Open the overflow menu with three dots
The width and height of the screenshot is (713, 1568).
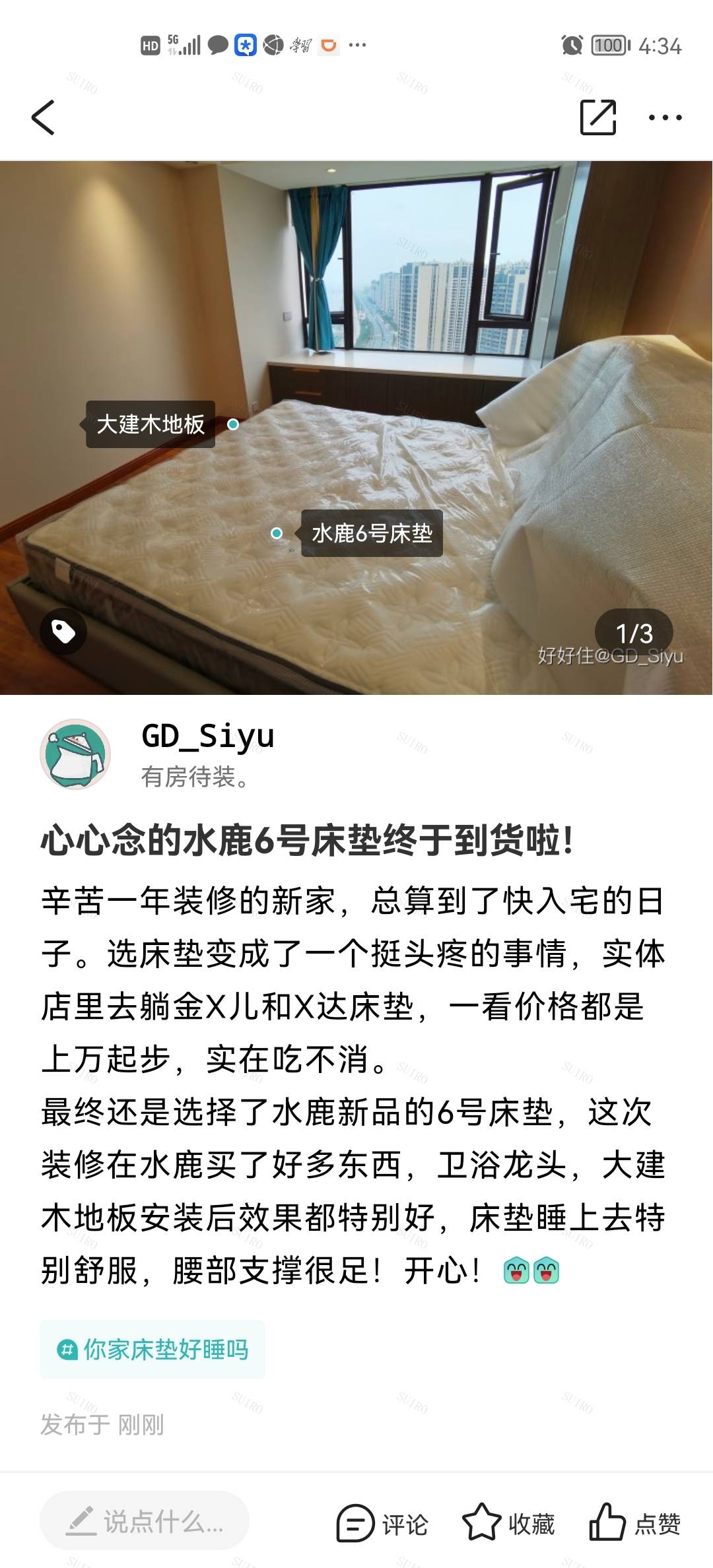point(665,118)
